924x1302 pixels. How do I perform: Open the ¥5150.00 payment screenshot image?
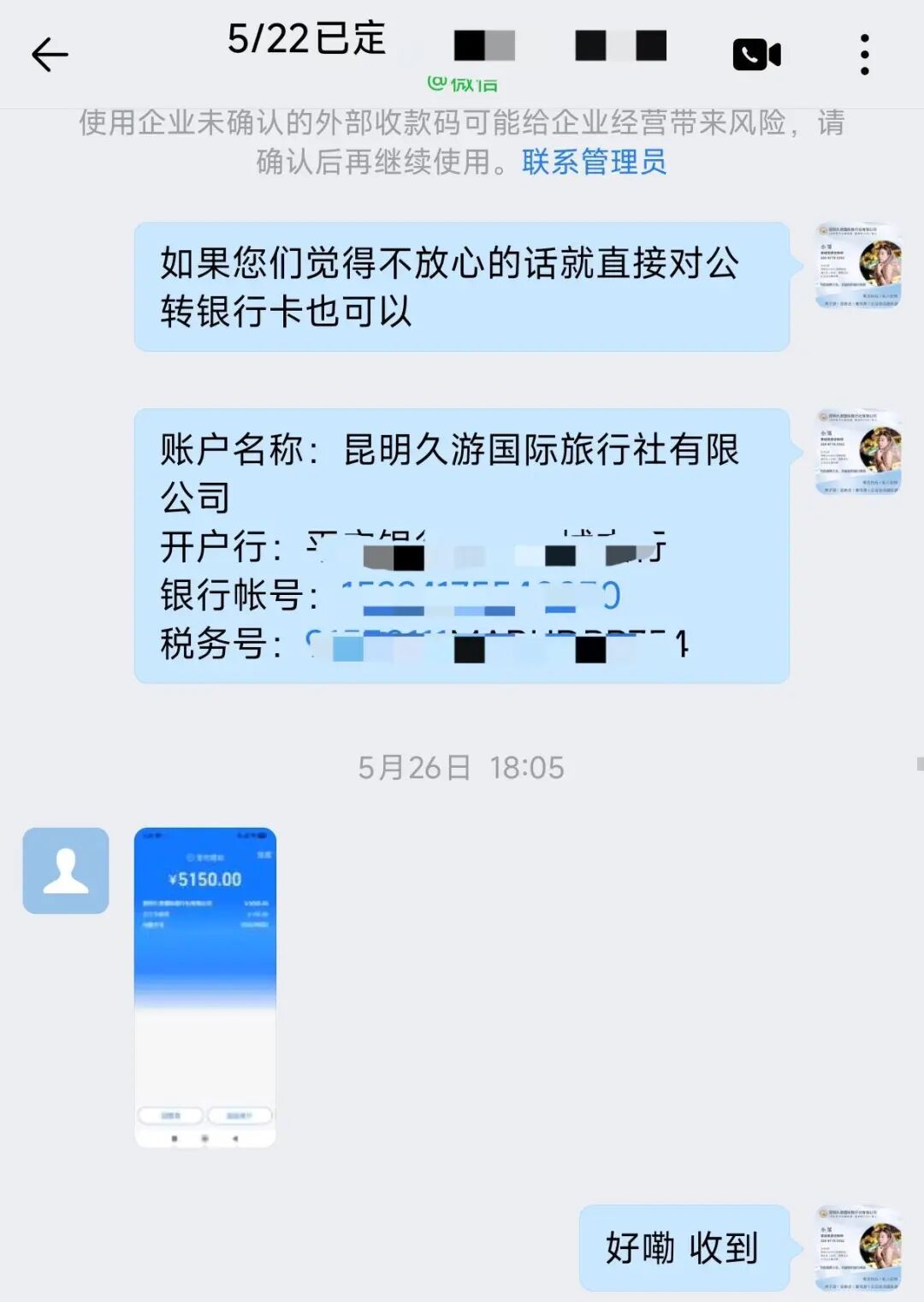[205, 987]
